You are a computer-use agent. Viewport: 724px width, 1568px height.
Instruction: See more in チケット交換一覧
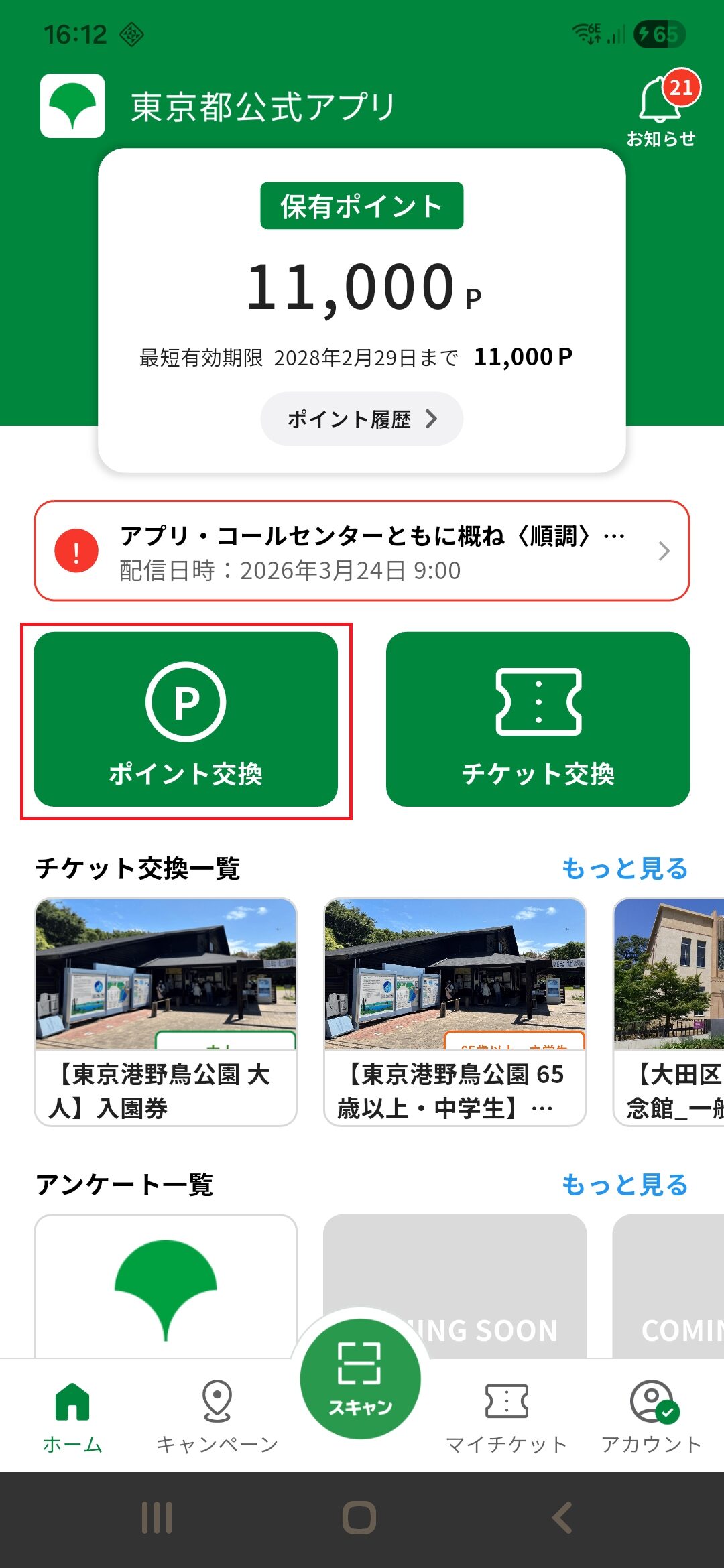click(x=625, y=868)
